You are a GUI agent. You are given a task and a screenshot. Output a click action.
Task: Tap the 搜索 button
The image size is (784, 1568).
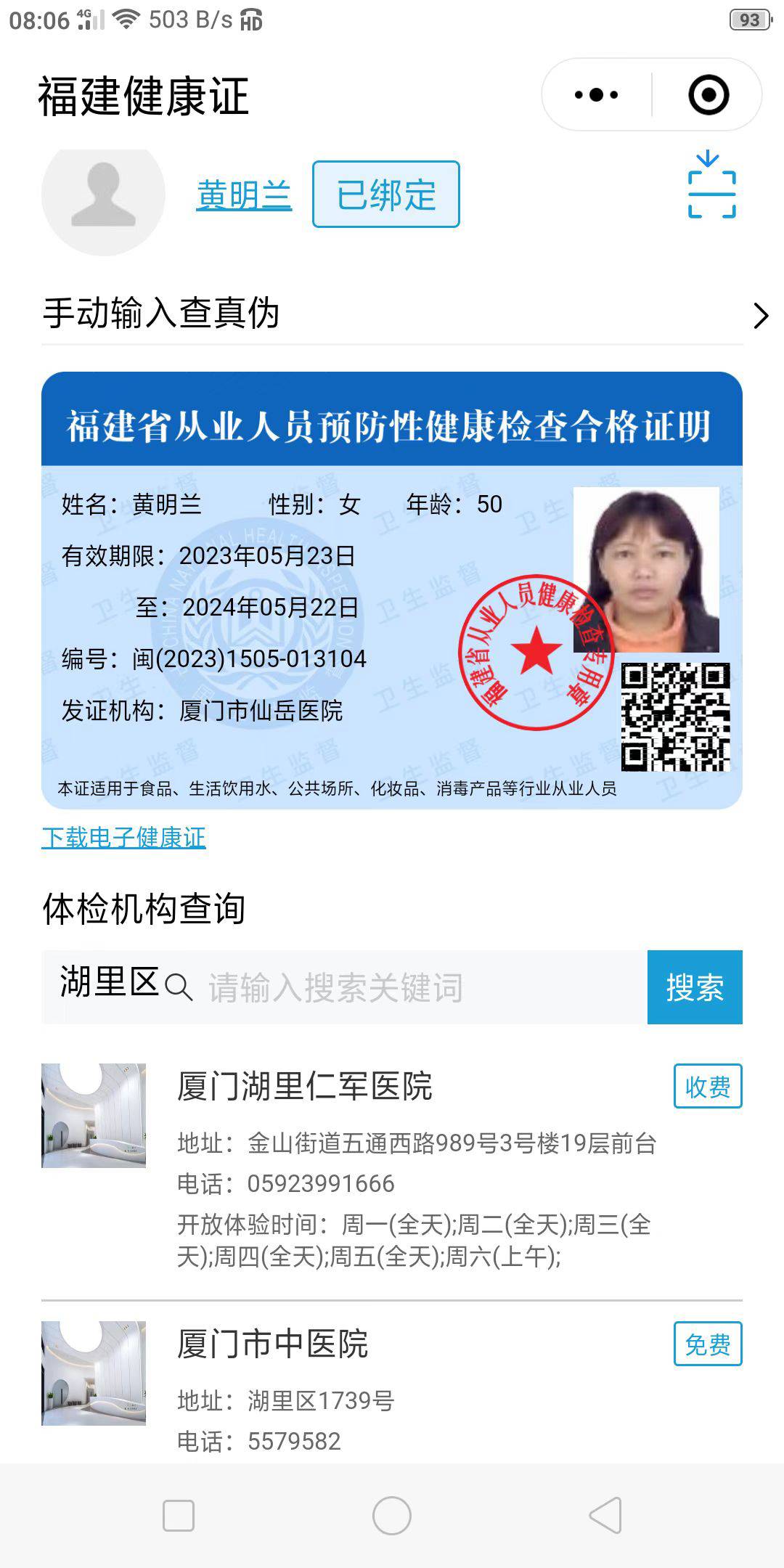(694, 987)
